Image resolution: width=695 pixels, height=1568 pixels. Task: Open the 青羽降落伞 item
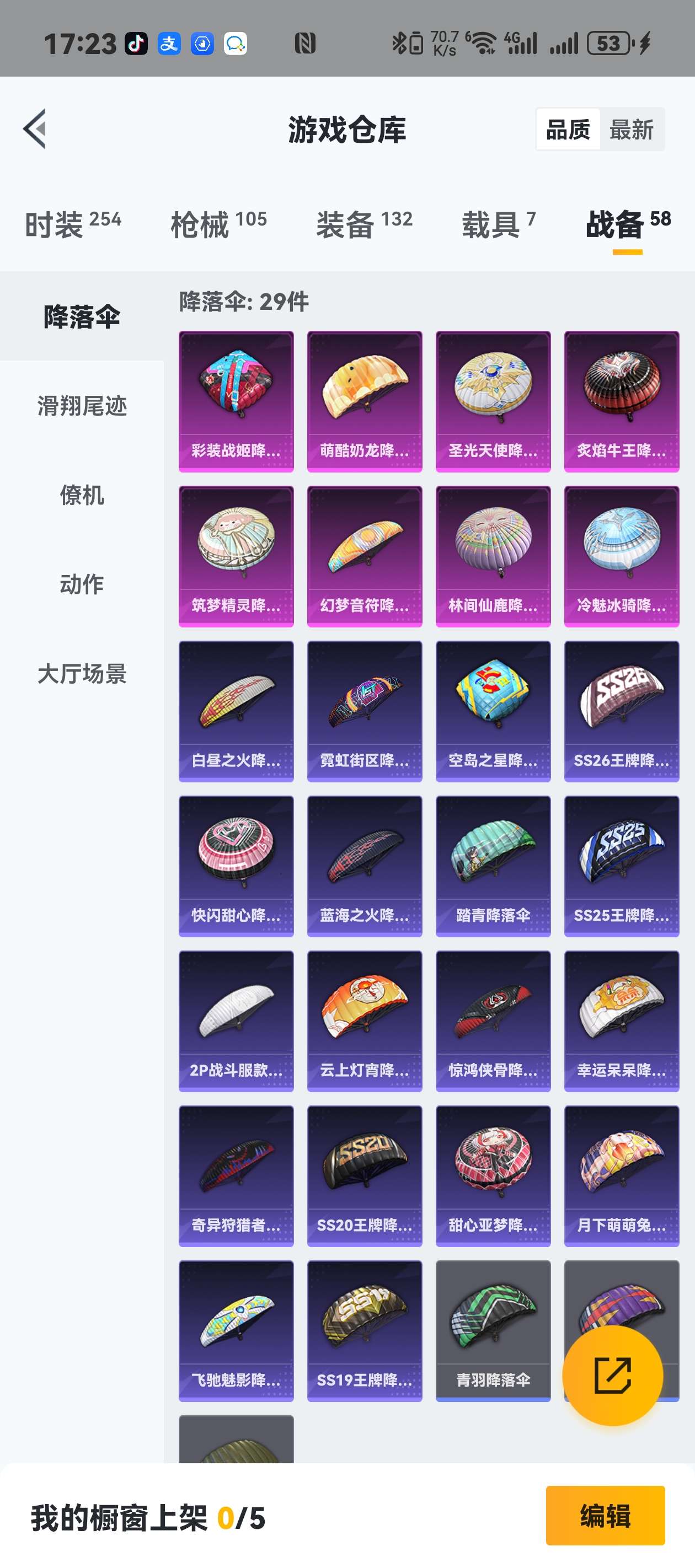tap(493, 1330)
